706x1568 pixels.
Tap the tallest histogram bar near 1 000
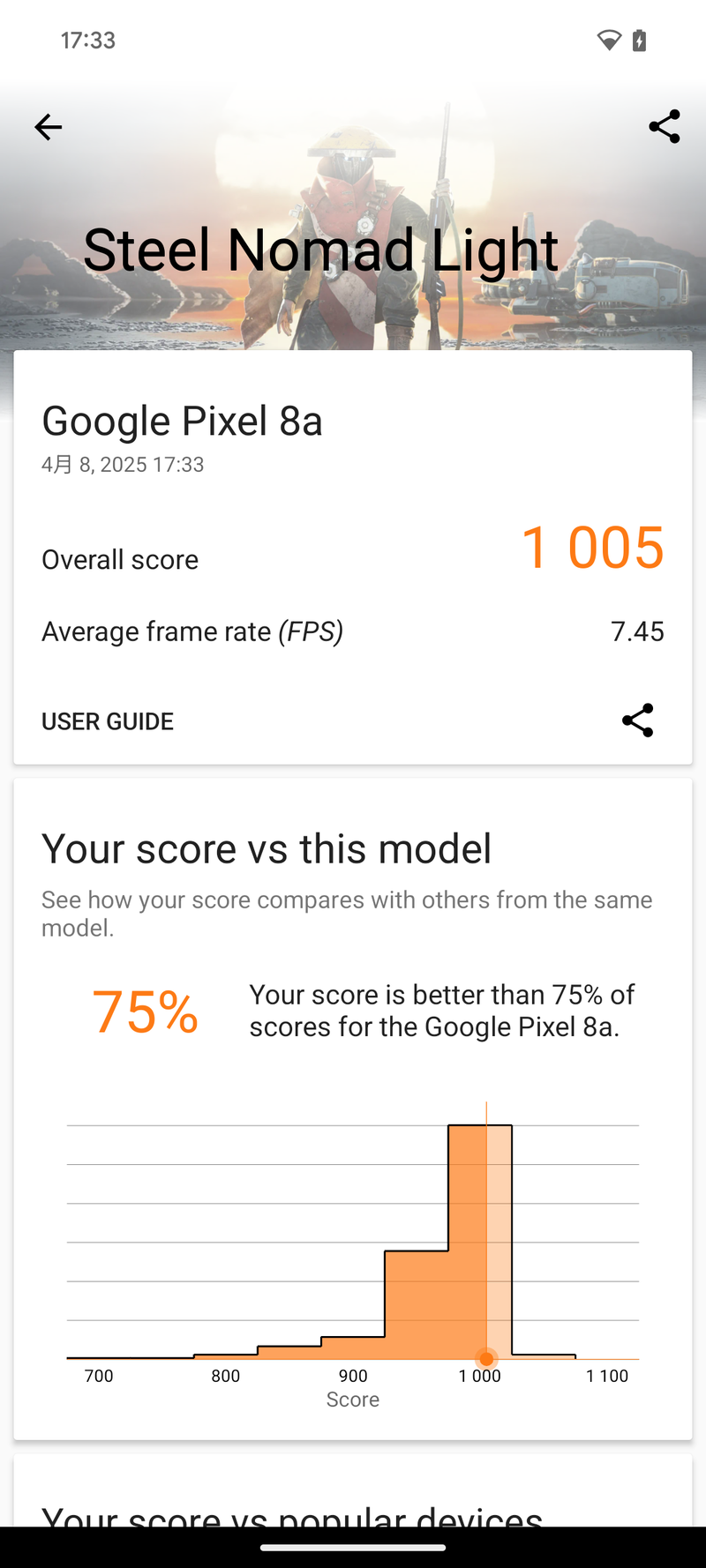point(479,1235)
